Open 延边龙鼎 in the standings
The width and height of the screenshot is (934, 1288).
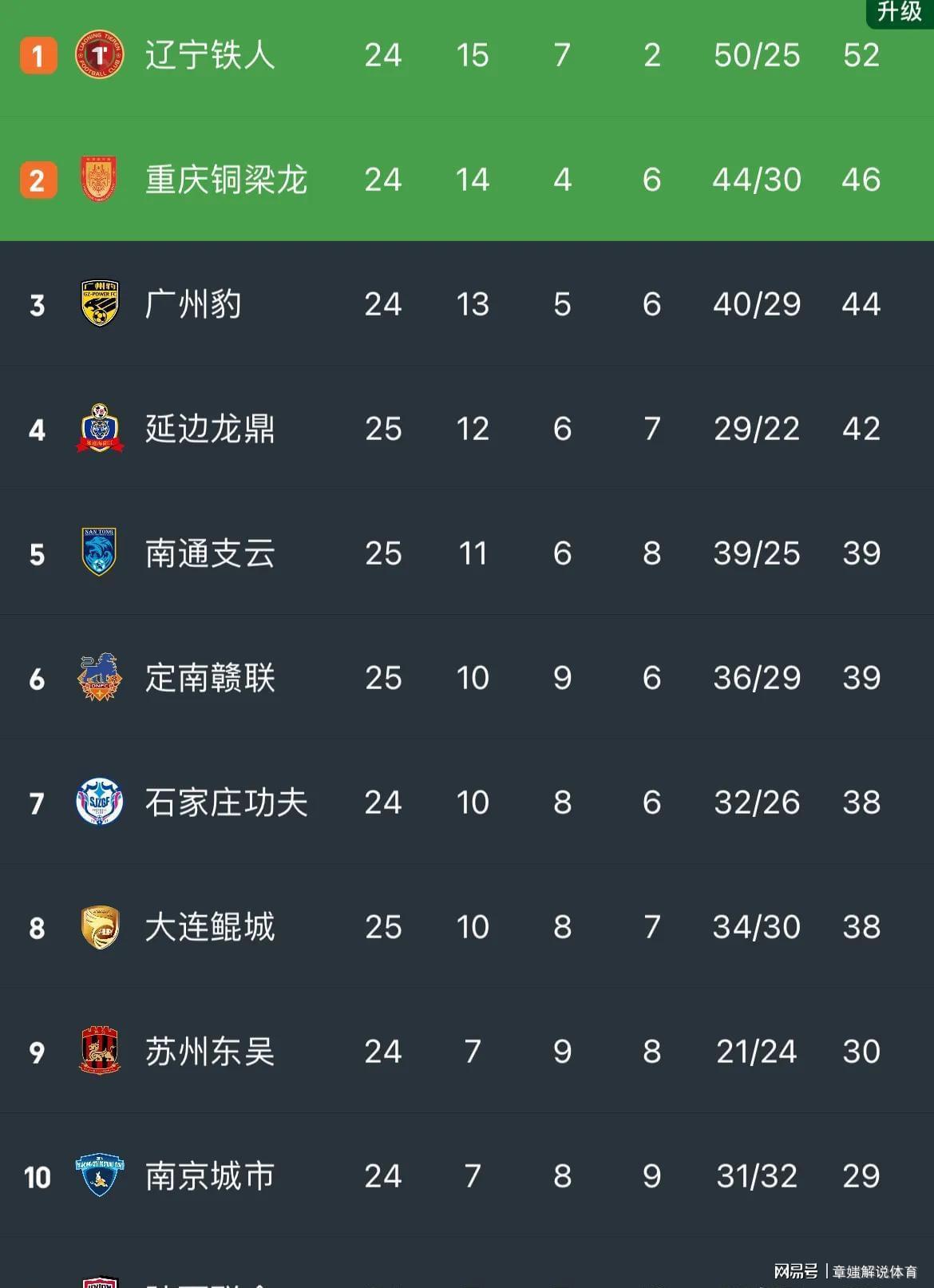coord(210,429)
